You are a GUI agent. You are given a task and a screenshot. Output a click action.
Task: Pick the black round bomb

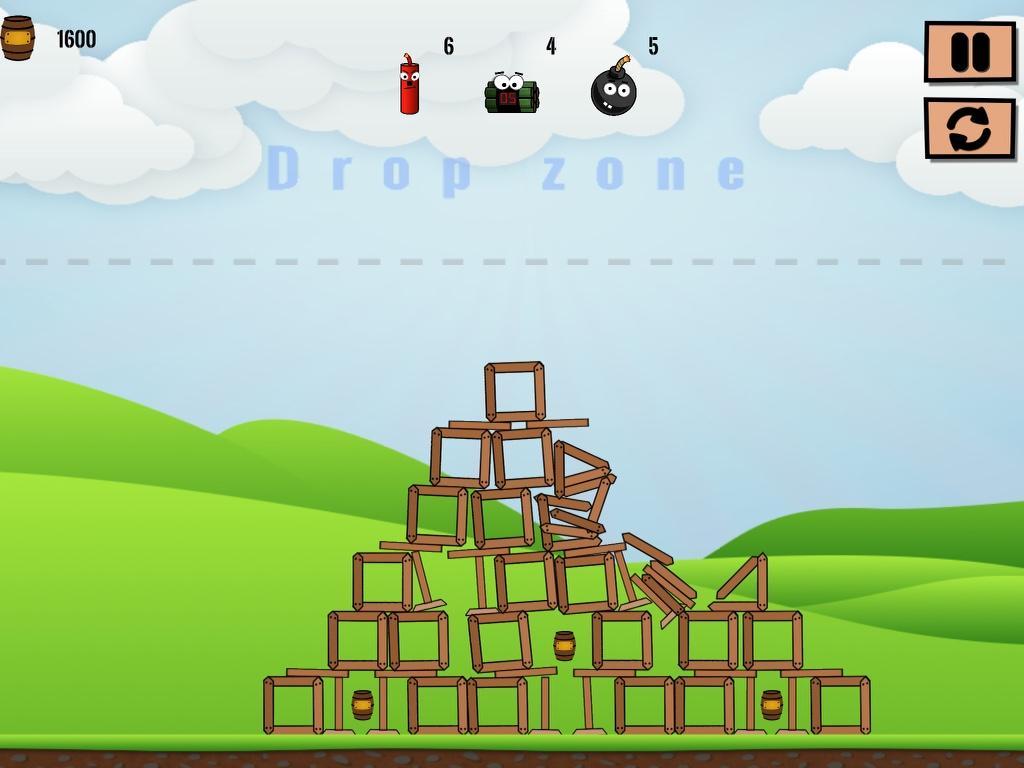[x=613, y=91]
